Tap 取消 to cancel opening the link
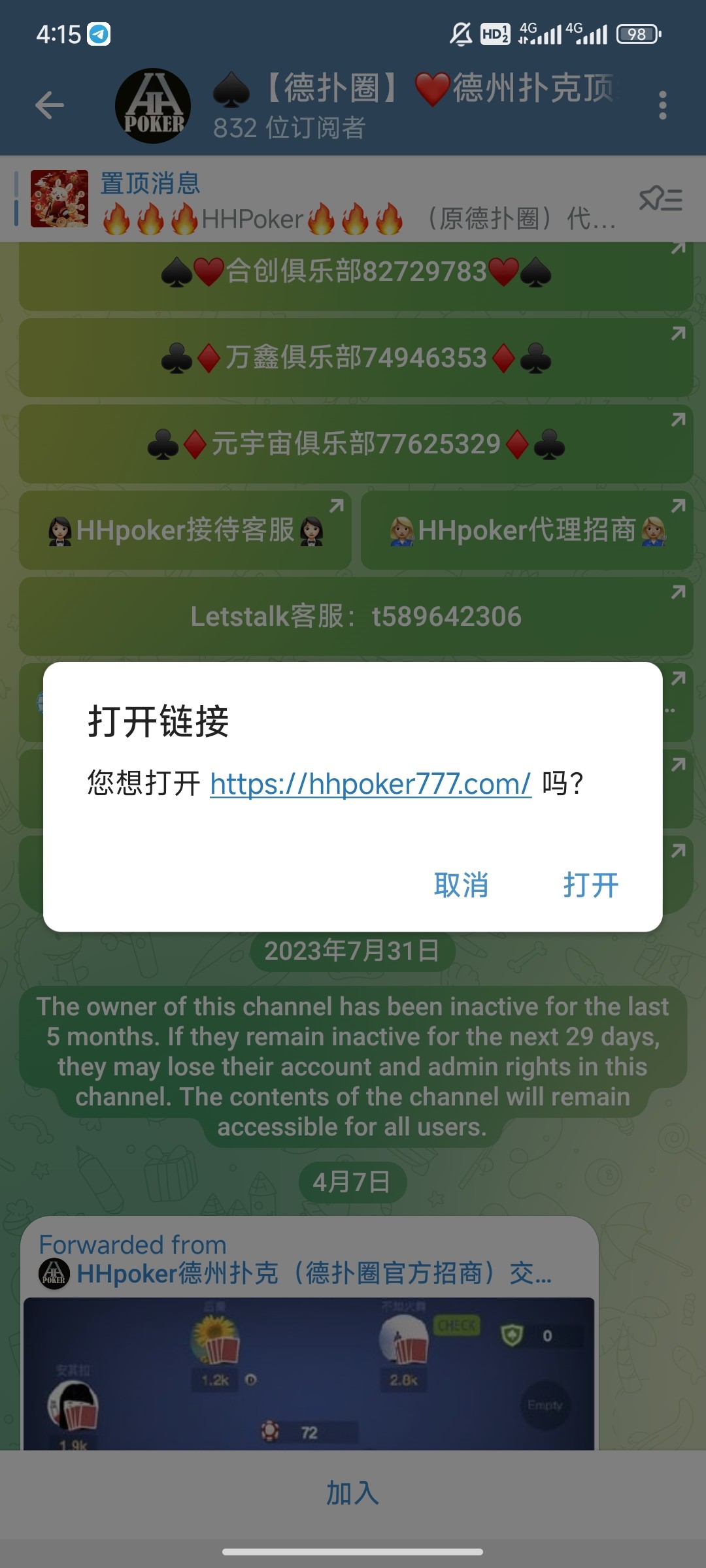 tap(461, 885)
